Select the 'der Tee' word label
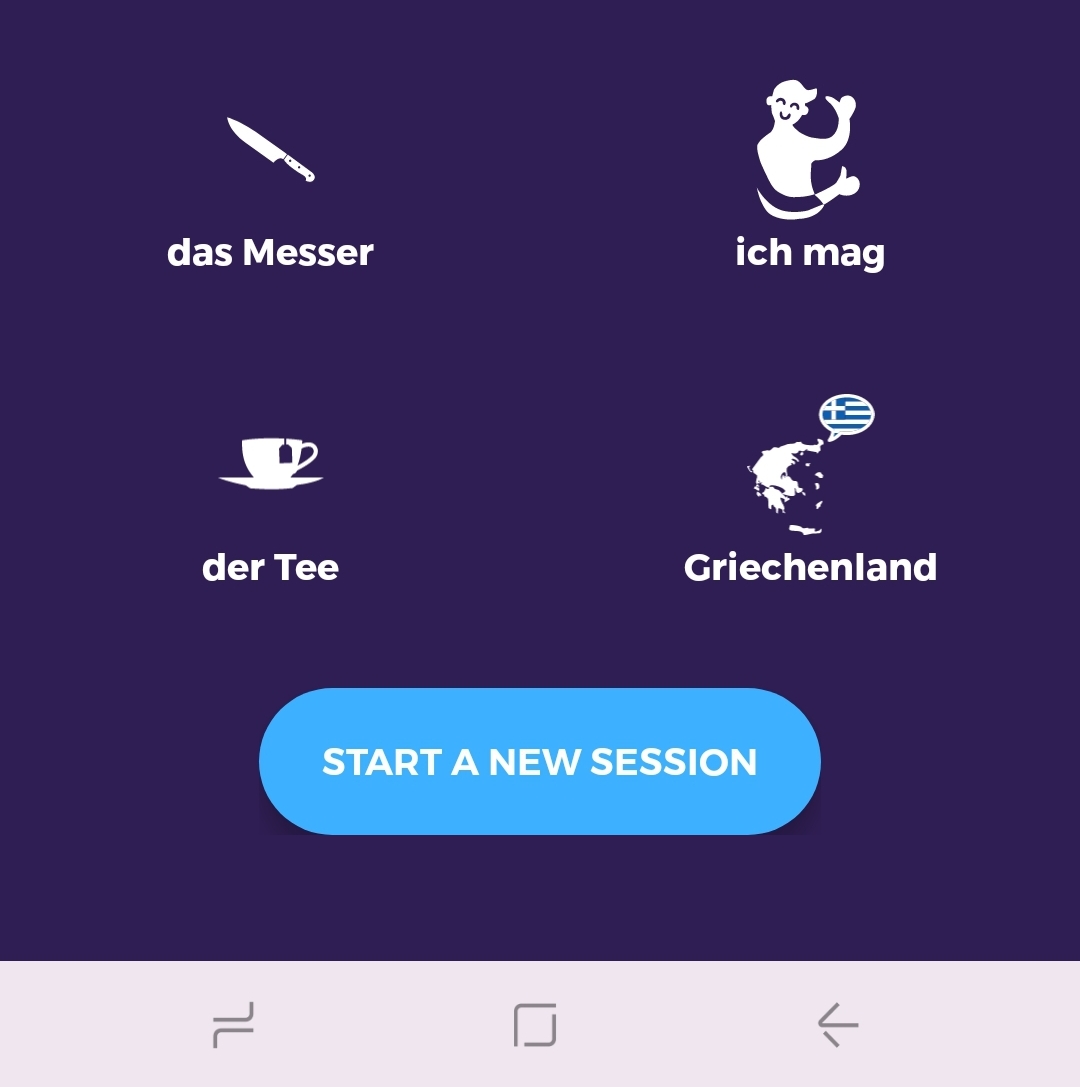The image size is (1080, 1087). click(270, 567)
